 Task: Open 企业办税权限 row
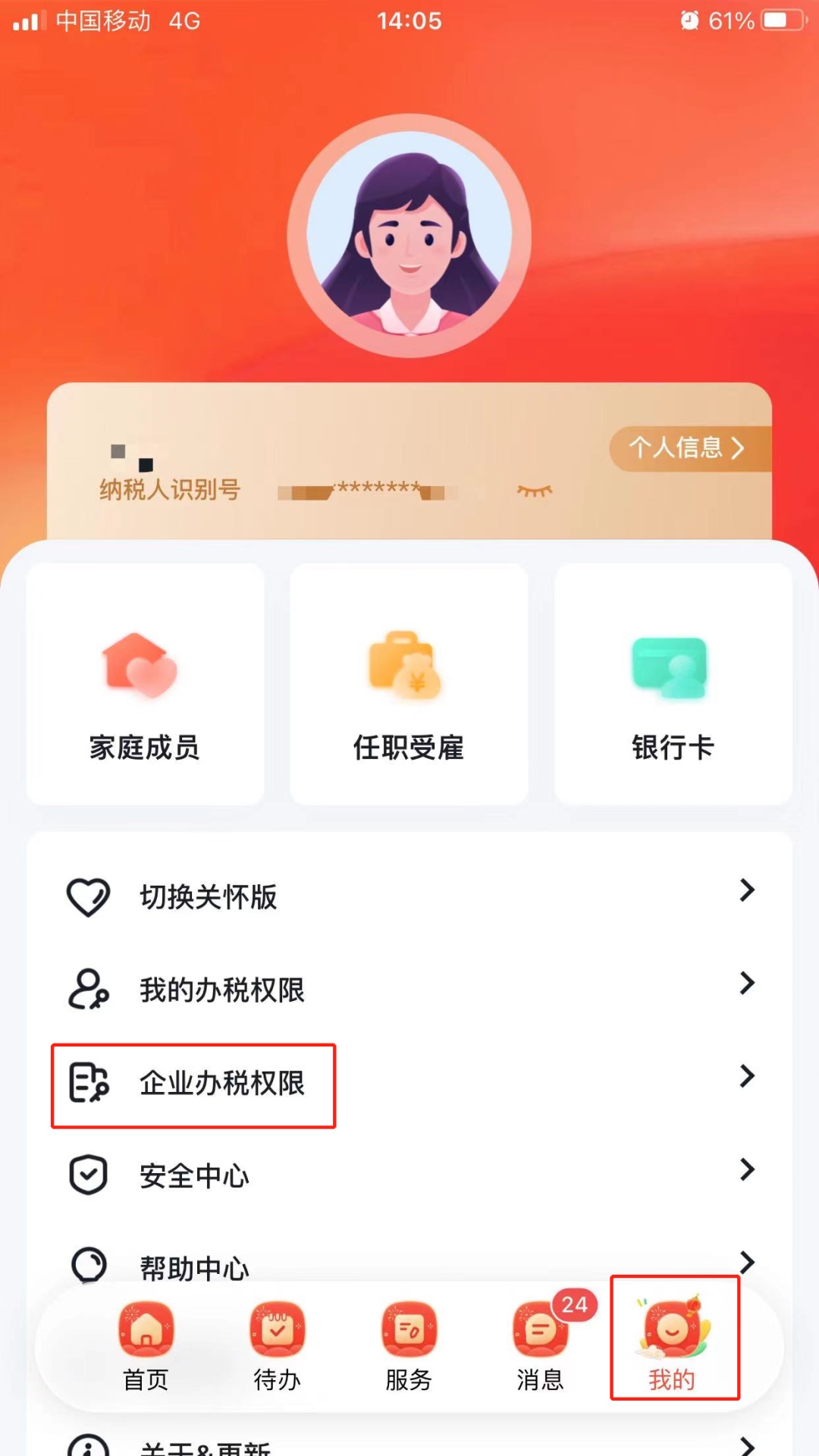(x=409, y=1083)
